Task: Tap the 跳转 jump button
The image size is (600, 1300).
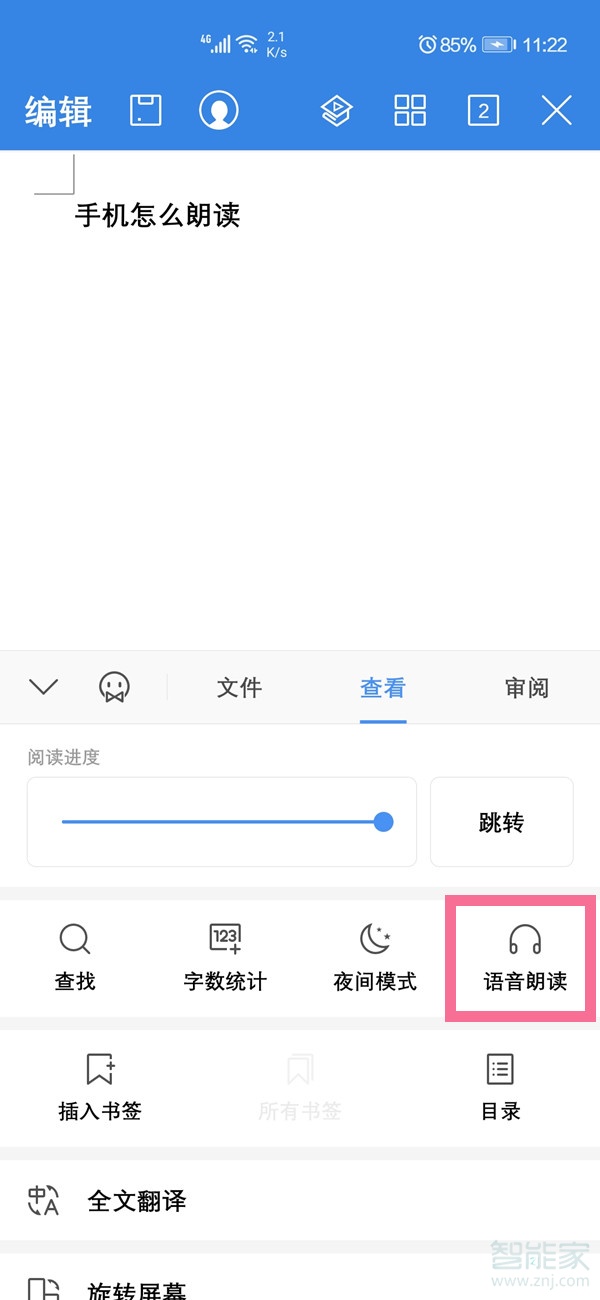Action: tap(501, 822)
